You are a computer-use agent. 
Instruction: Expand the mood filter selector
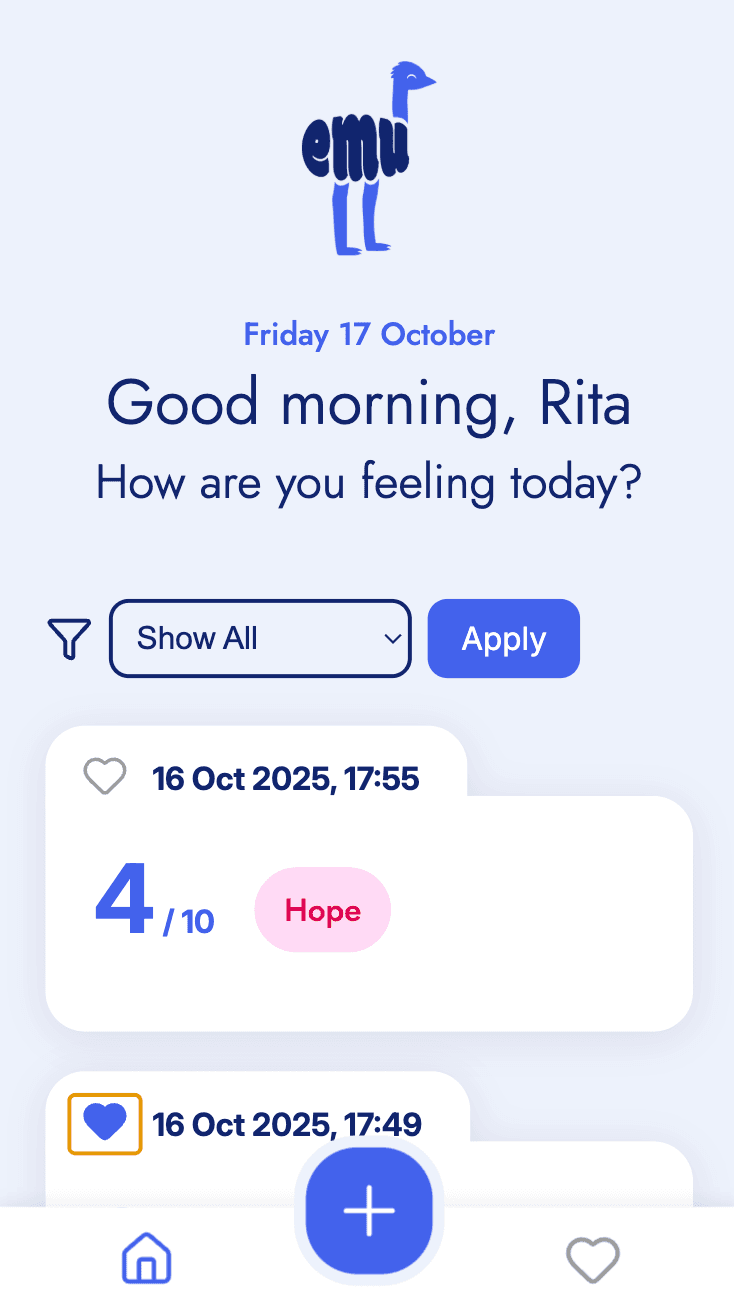point(259,638)
